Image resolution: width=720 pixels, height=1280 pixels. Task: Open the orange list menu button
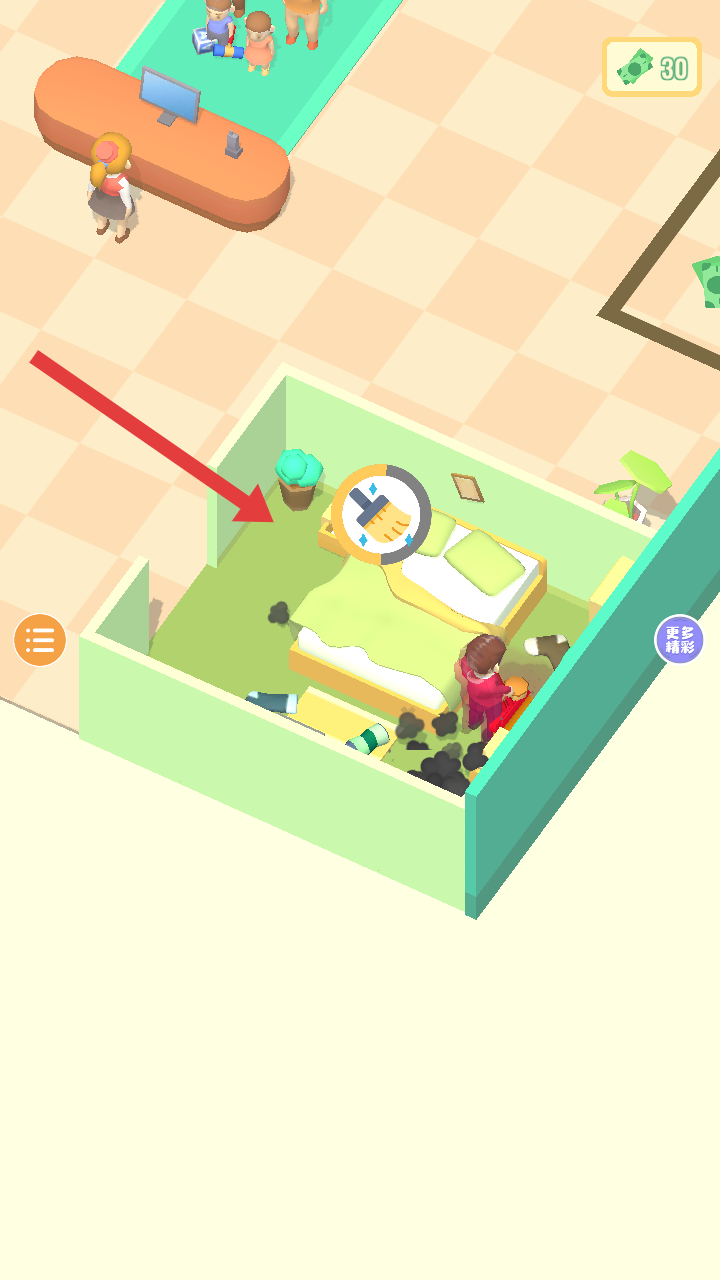point(40,640)
